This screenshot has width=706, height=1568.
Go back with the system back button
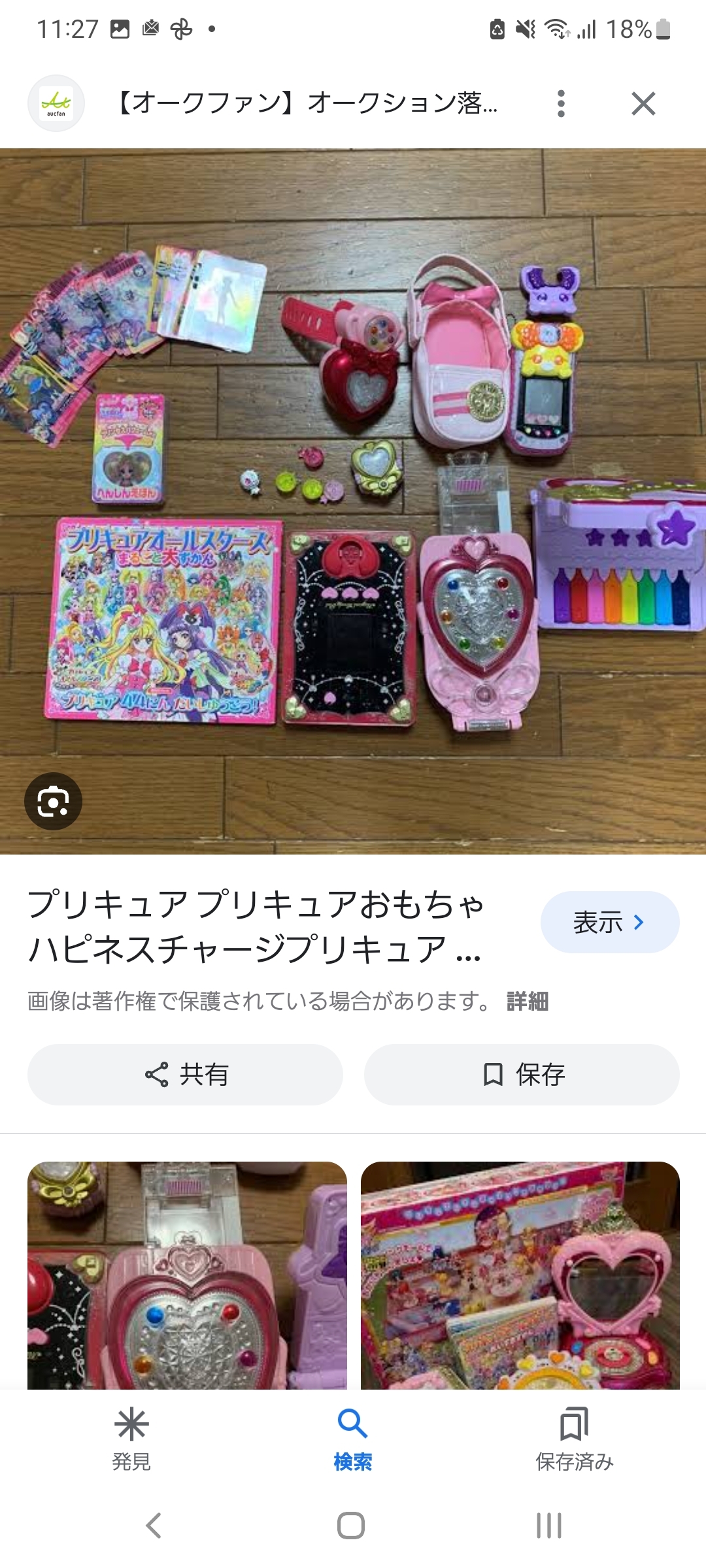(x=154, y=1526)
